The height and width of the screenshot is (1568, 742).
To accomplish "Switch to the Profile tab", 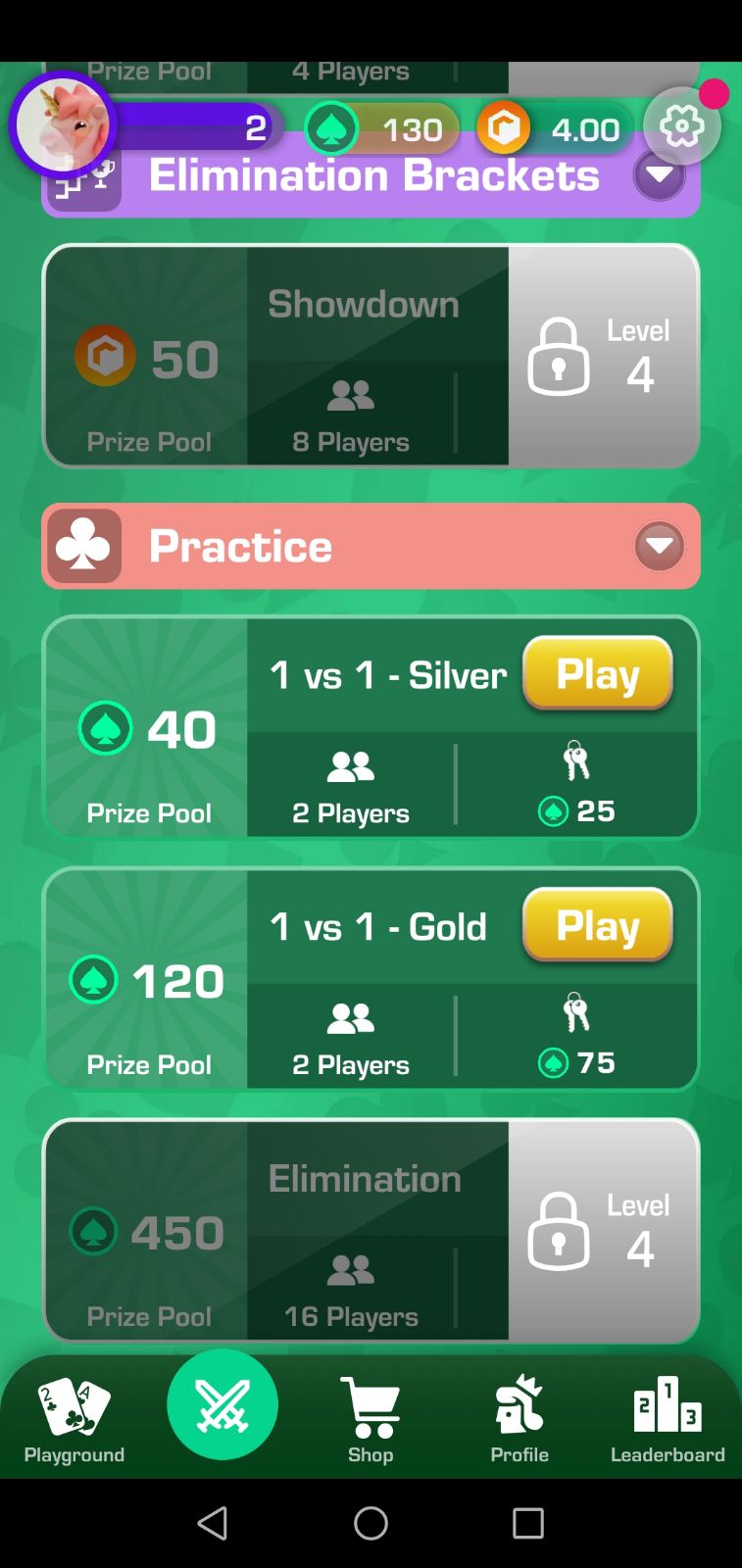I will click(x=519, y=1418).
